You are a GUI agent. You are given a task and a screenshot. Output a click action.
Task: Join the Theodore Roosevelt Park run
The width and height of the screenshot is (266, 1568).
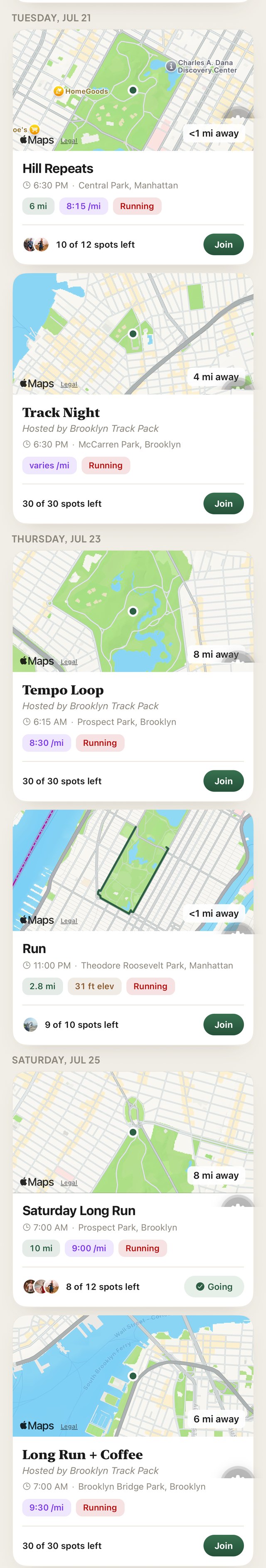[x=223, y=1025]
